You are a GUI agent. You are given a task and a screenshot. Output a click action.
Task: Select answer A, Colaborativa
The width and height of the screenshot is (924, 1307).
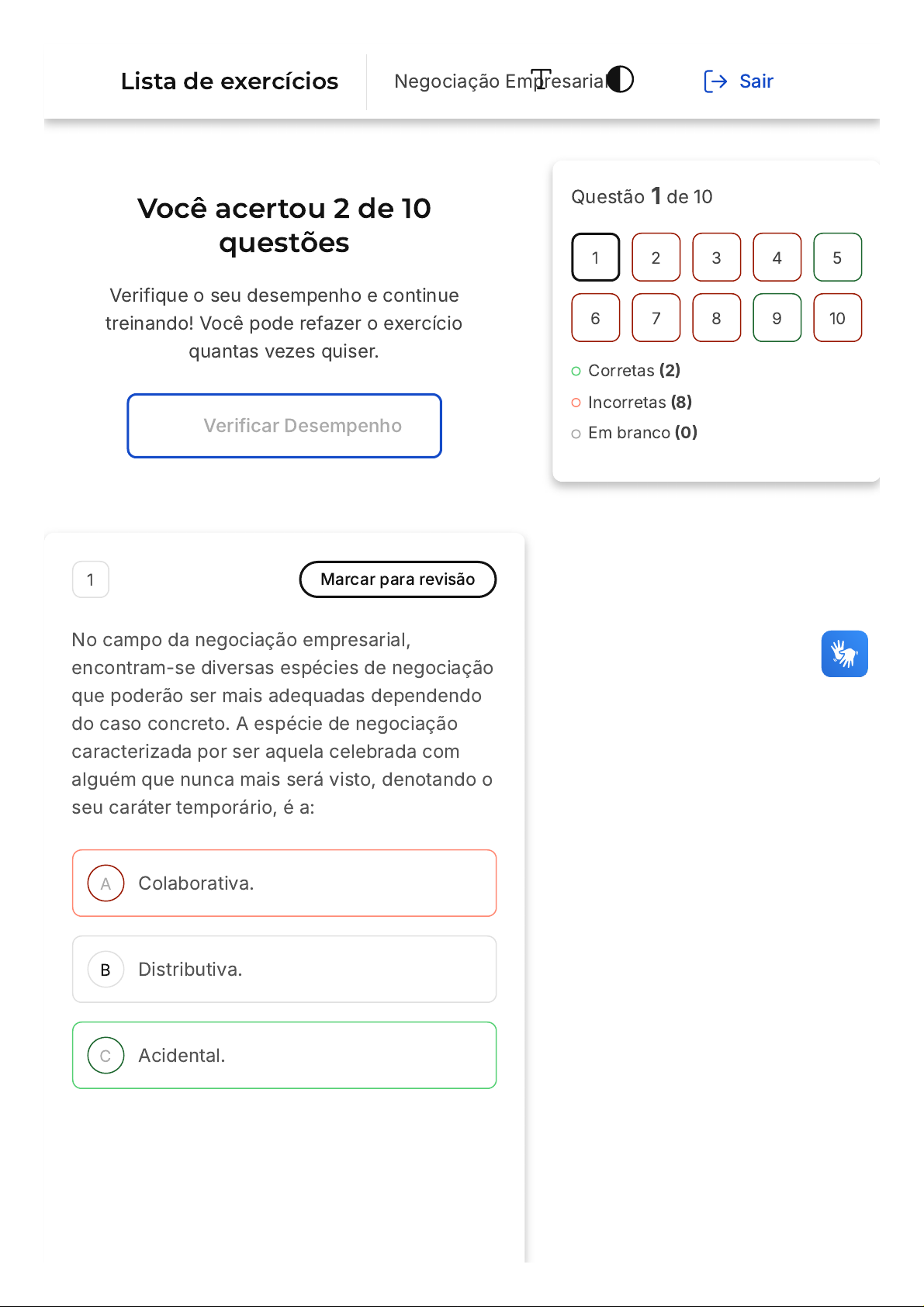click(x=284, y=883)
